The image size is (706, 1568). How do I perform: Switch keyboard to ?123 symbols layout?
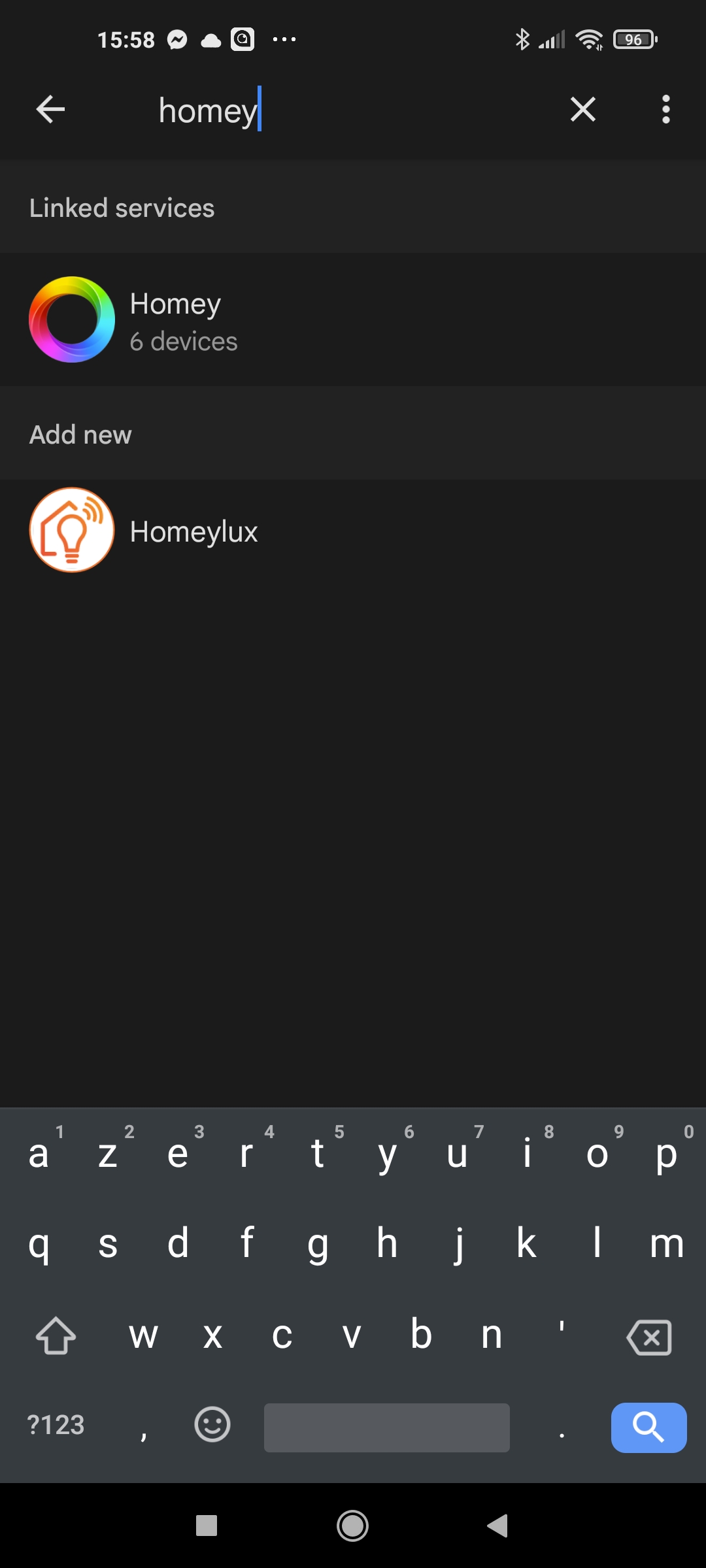click(56, 1425)
